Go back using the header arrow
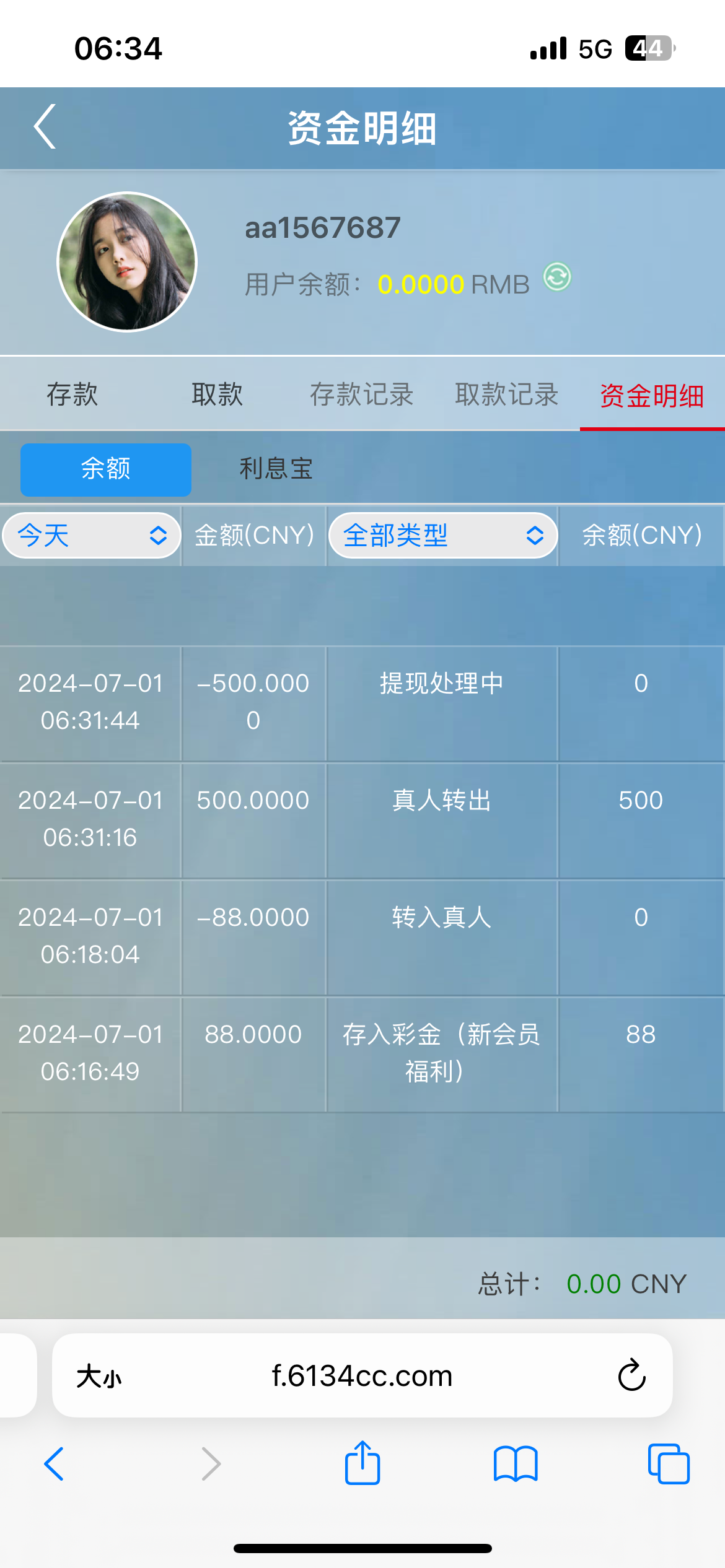The height and width of the screenshot is (1568, 725). [x=45, y=126]
